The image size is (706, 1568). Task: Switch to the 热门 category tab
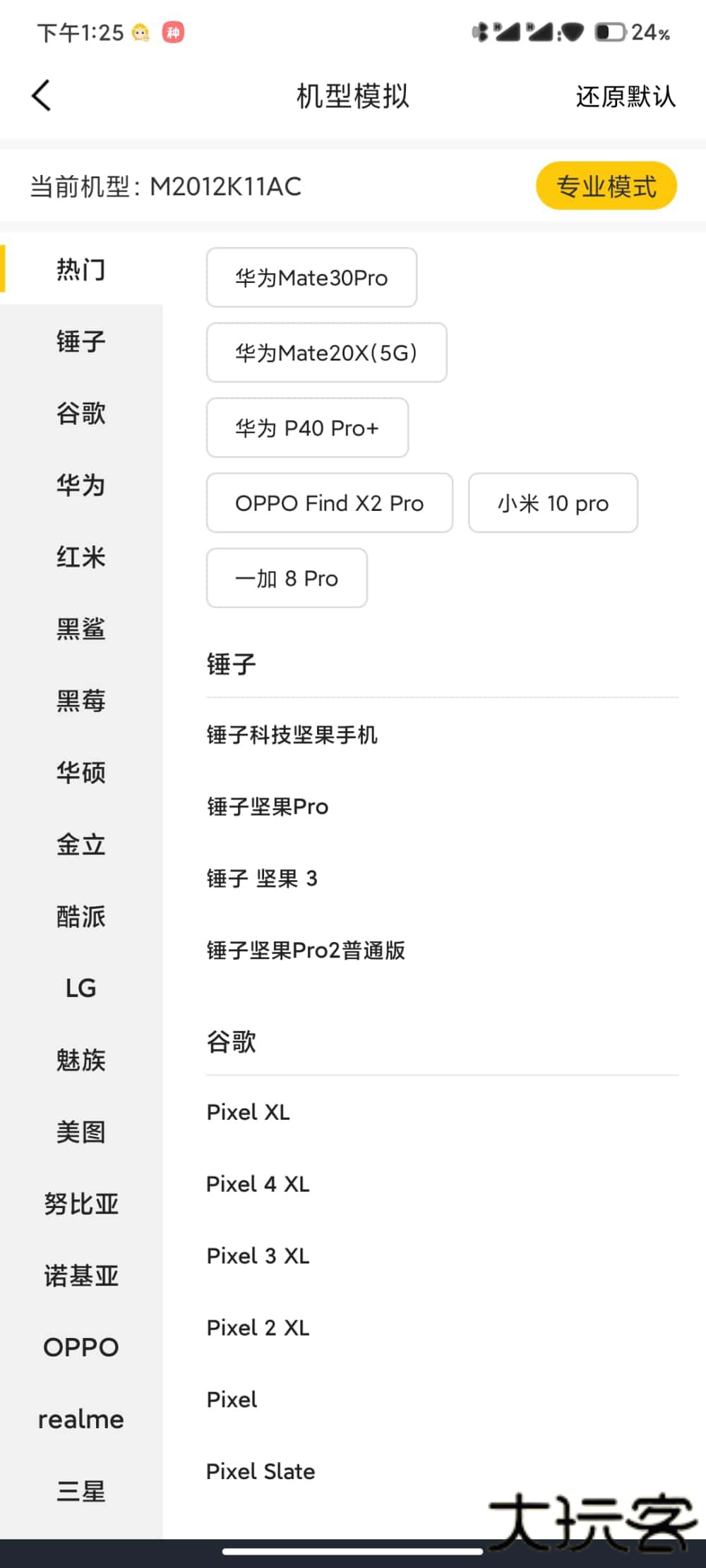click(80, 270)
